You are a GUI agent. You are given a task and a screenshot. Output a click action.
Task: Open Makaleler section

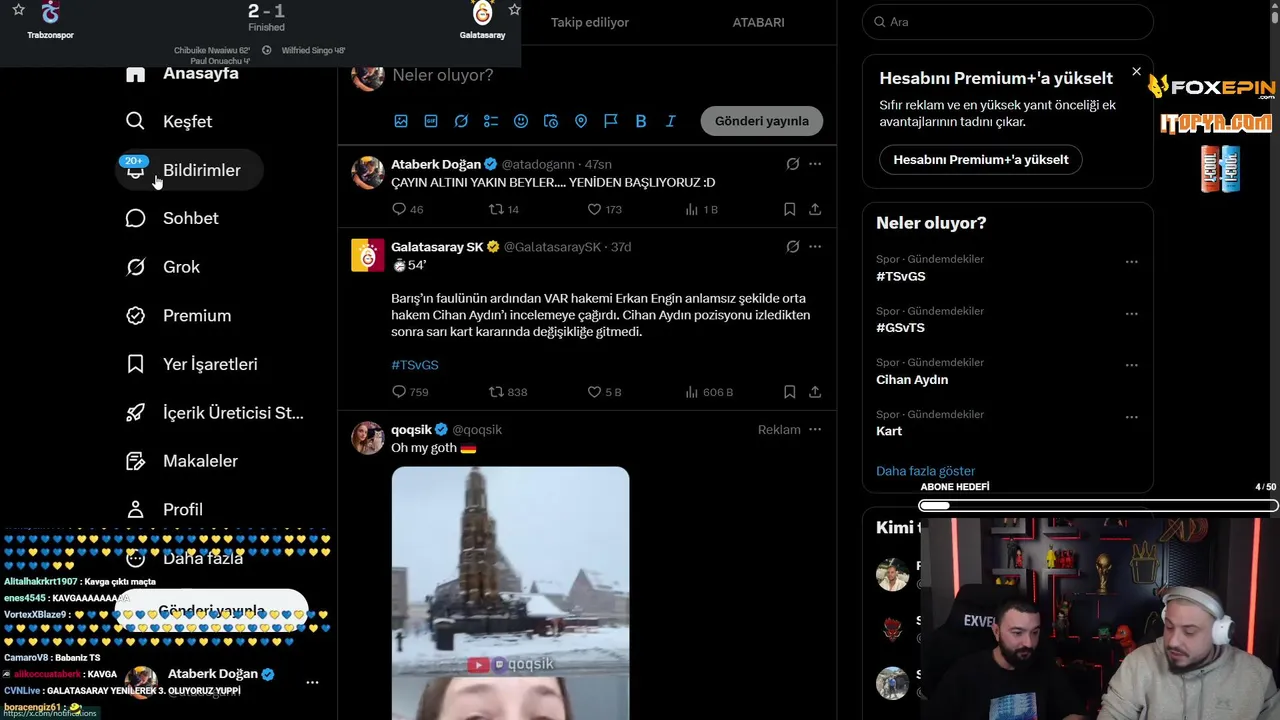click(200, 461)
